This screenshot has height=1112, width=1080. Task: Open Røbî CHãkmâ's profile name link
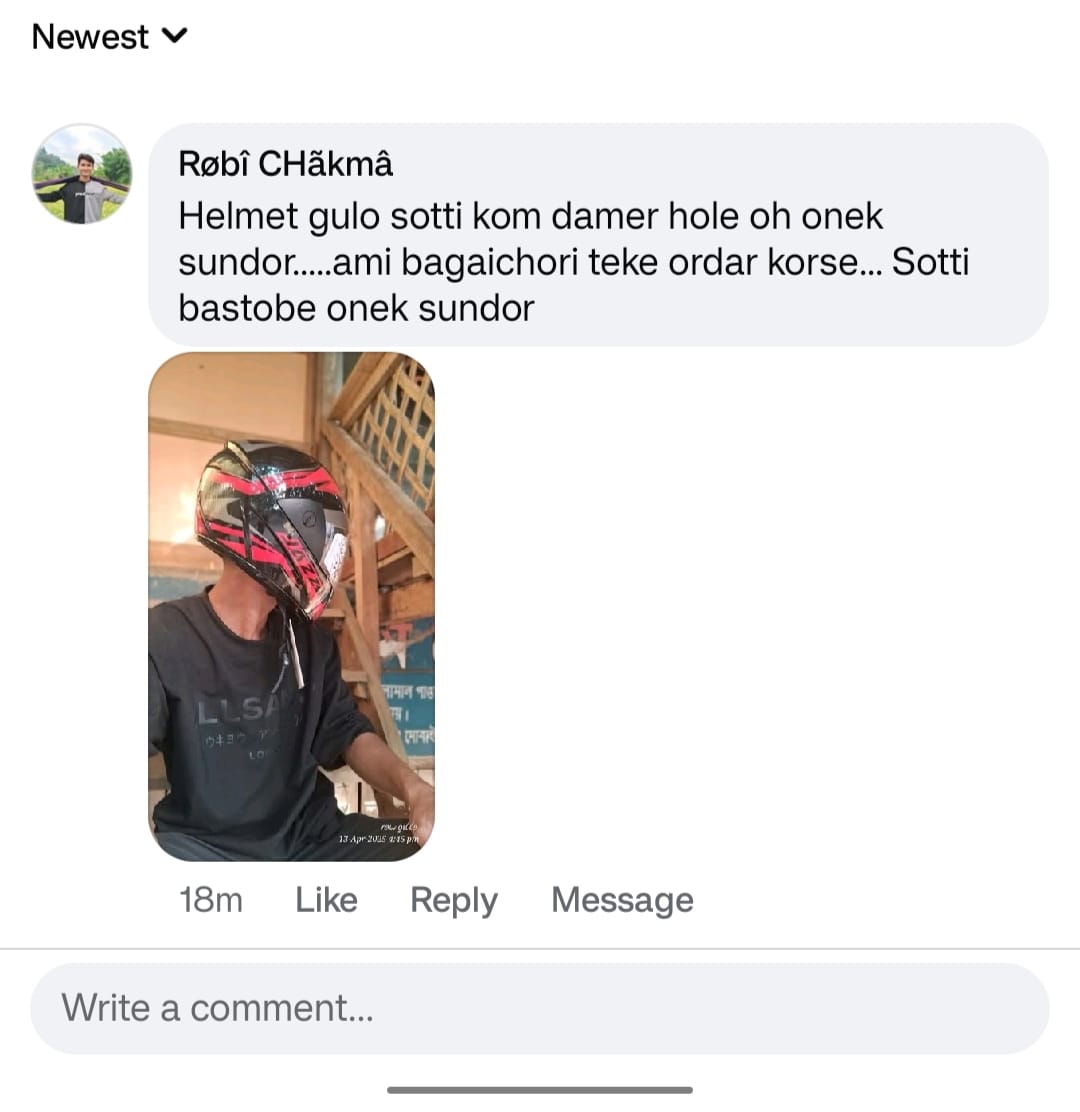(x=286, y=164)
